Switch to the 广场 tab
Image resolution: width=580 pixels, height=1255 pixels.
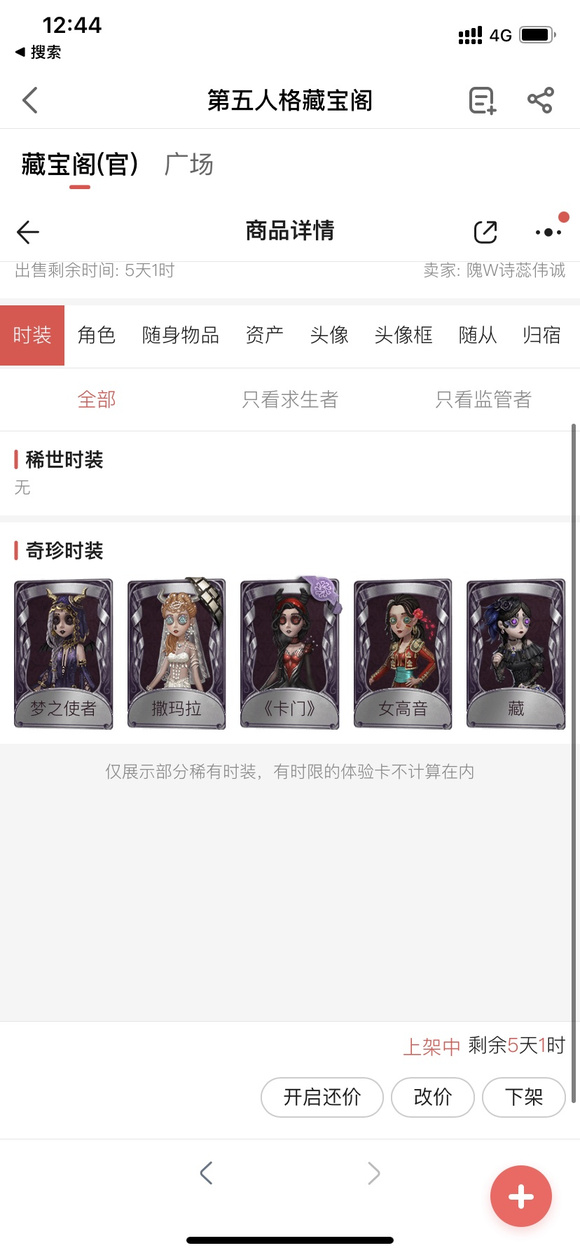tap(189, 164)
